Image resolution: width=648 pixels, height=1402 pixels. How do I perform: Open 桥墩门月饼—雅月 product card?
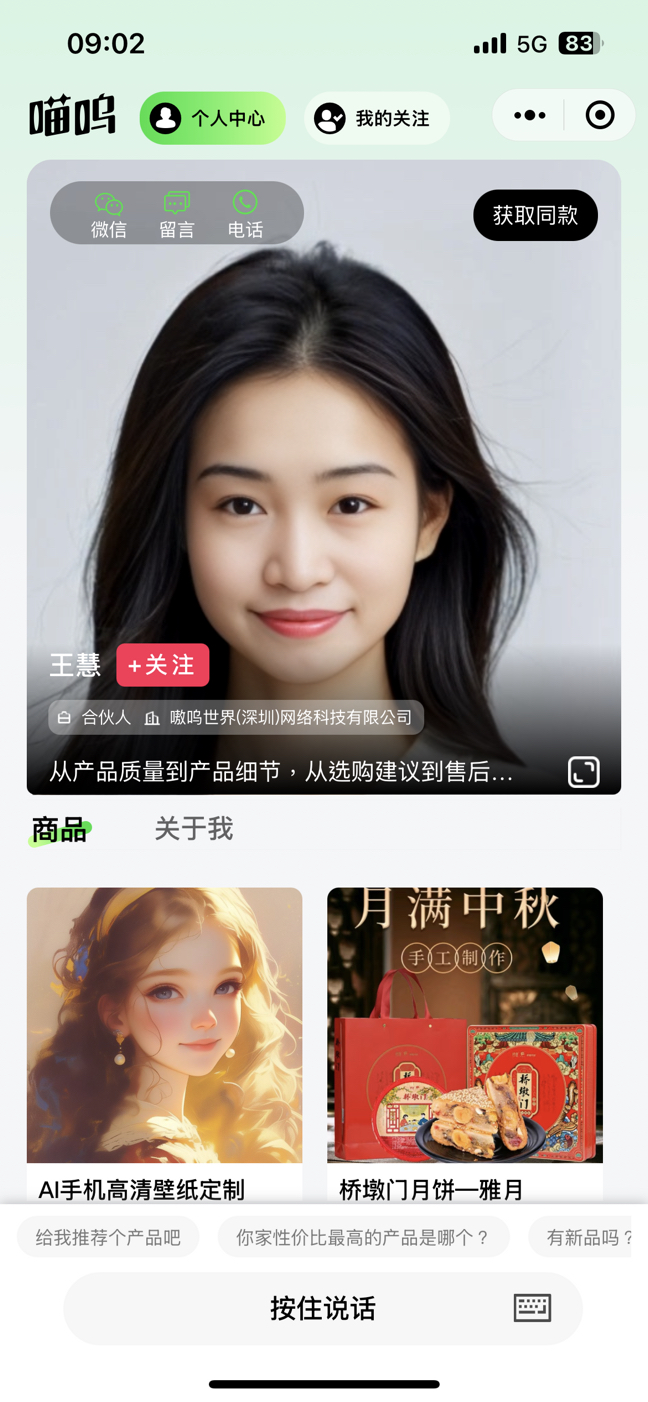pos(465,1040)
